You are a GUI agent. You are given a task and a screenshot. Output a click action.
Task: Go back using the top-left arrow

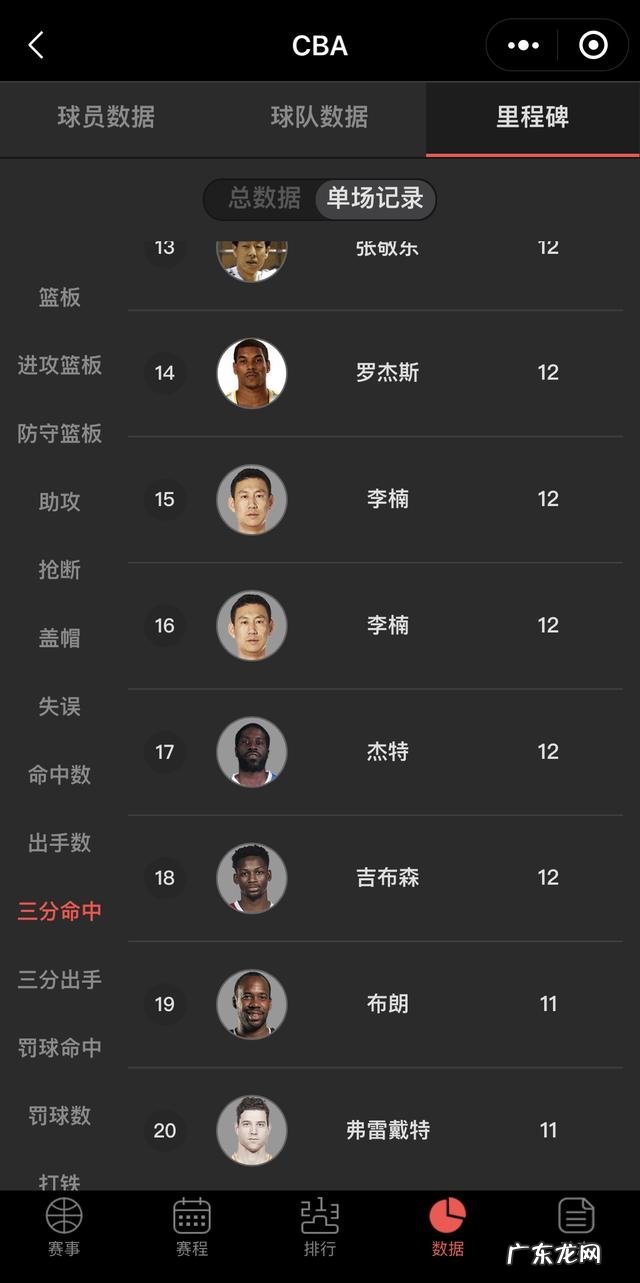[x=36, y=45]
